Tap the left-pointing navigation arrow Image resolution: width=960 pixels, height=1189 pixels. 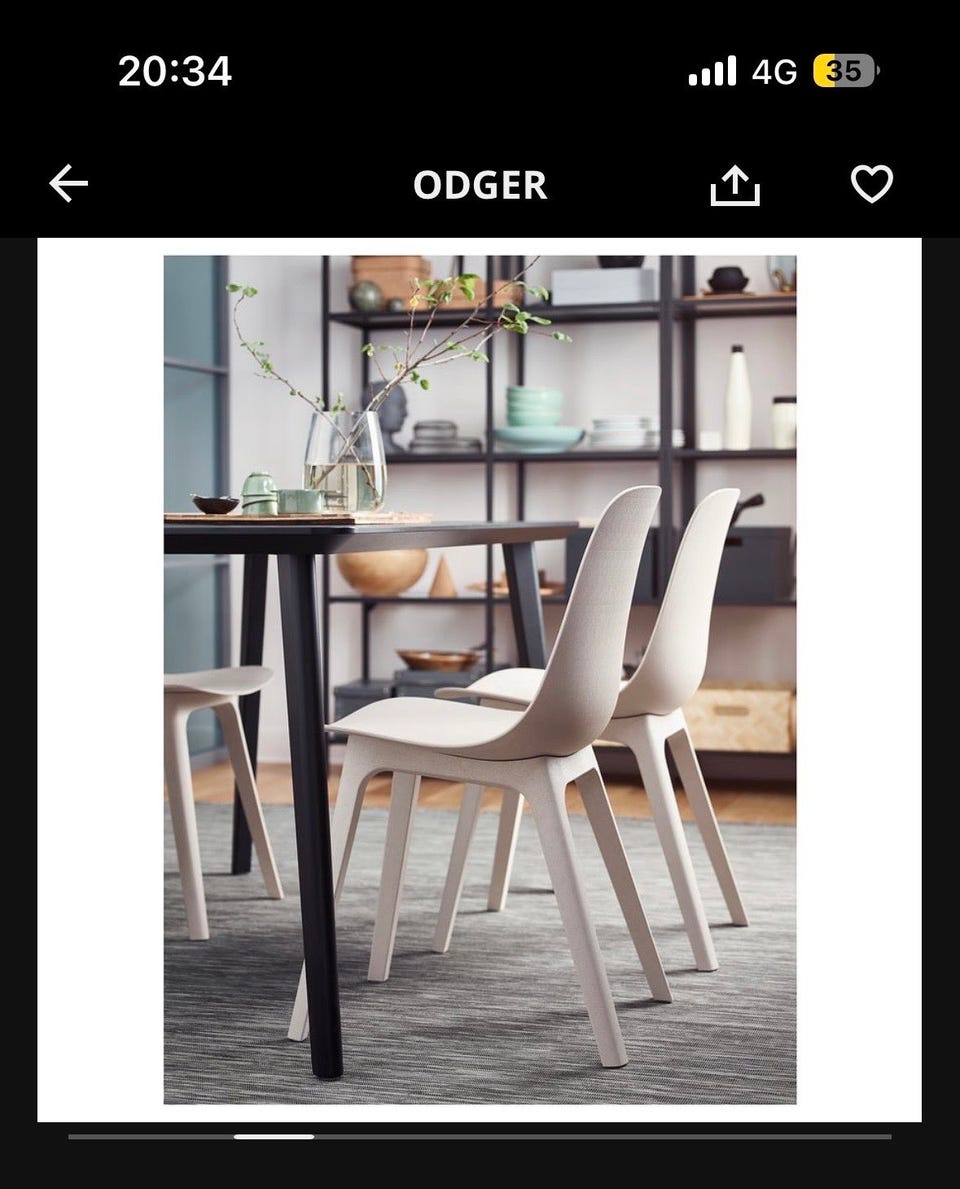click(x=68, y=183)
